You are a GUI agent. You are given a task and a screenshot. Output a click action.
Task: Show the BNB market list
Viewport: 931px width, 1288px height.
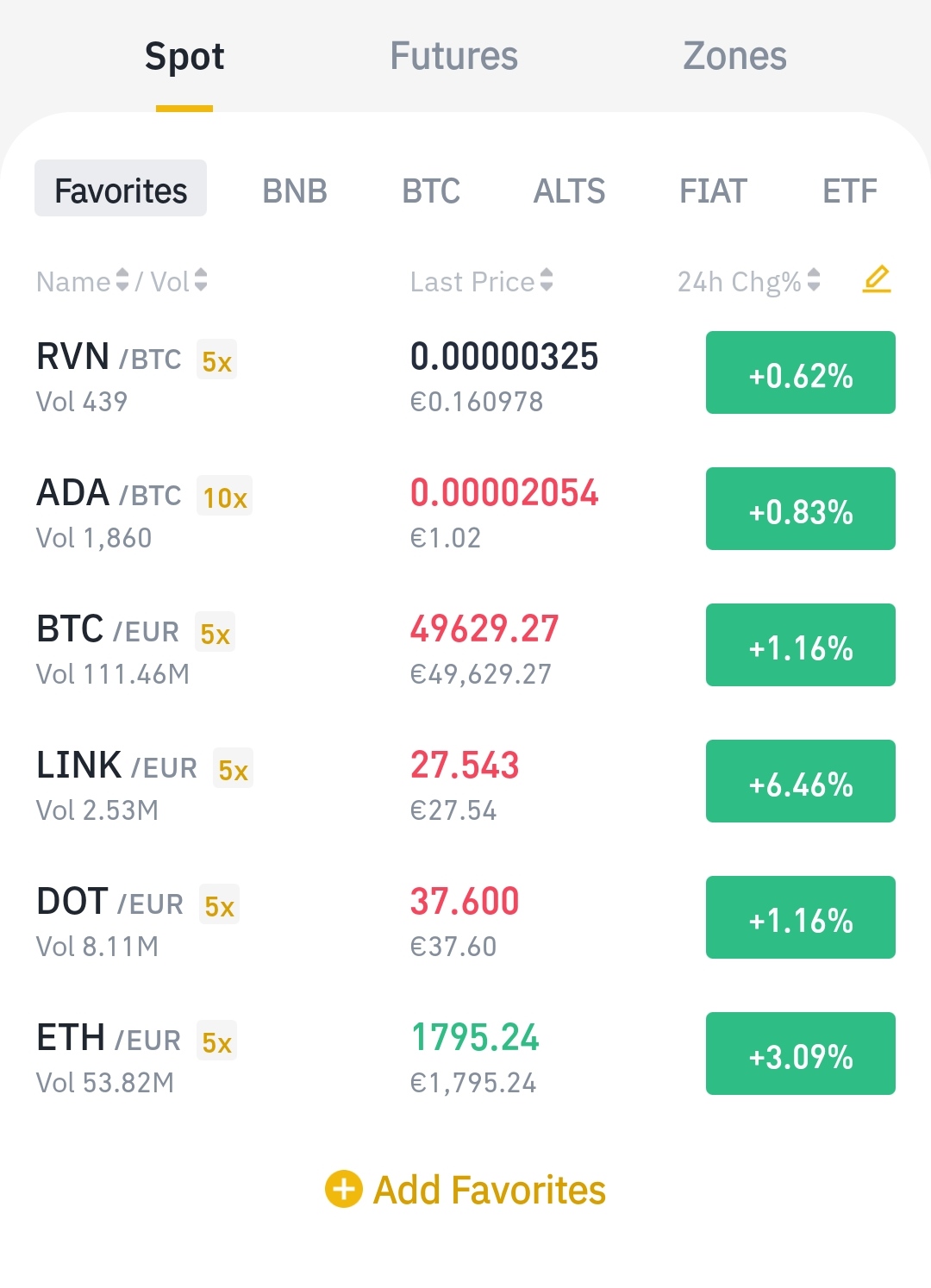(x=295, y=191)
